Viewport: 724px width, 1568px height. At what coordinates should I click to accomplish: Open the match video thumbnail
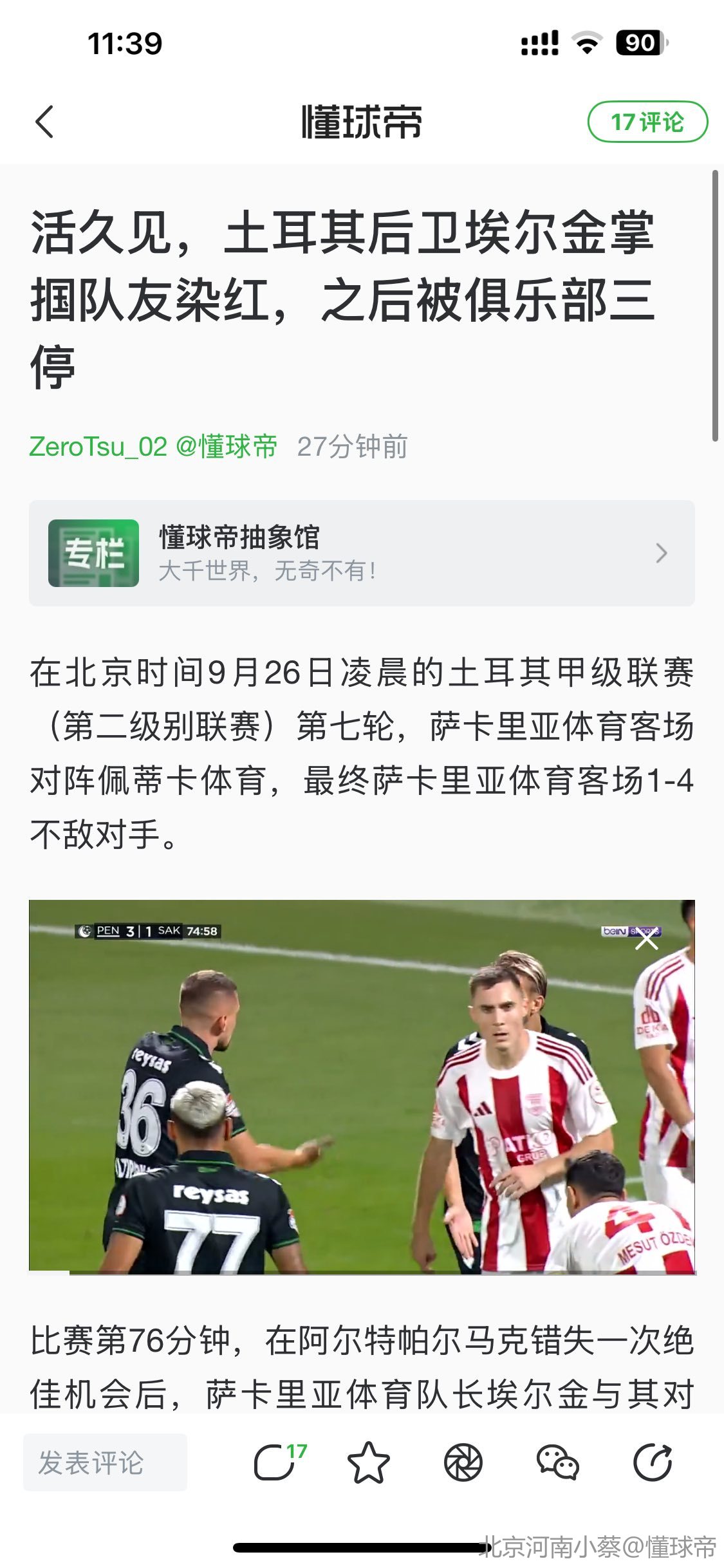tap(362, 1087)
